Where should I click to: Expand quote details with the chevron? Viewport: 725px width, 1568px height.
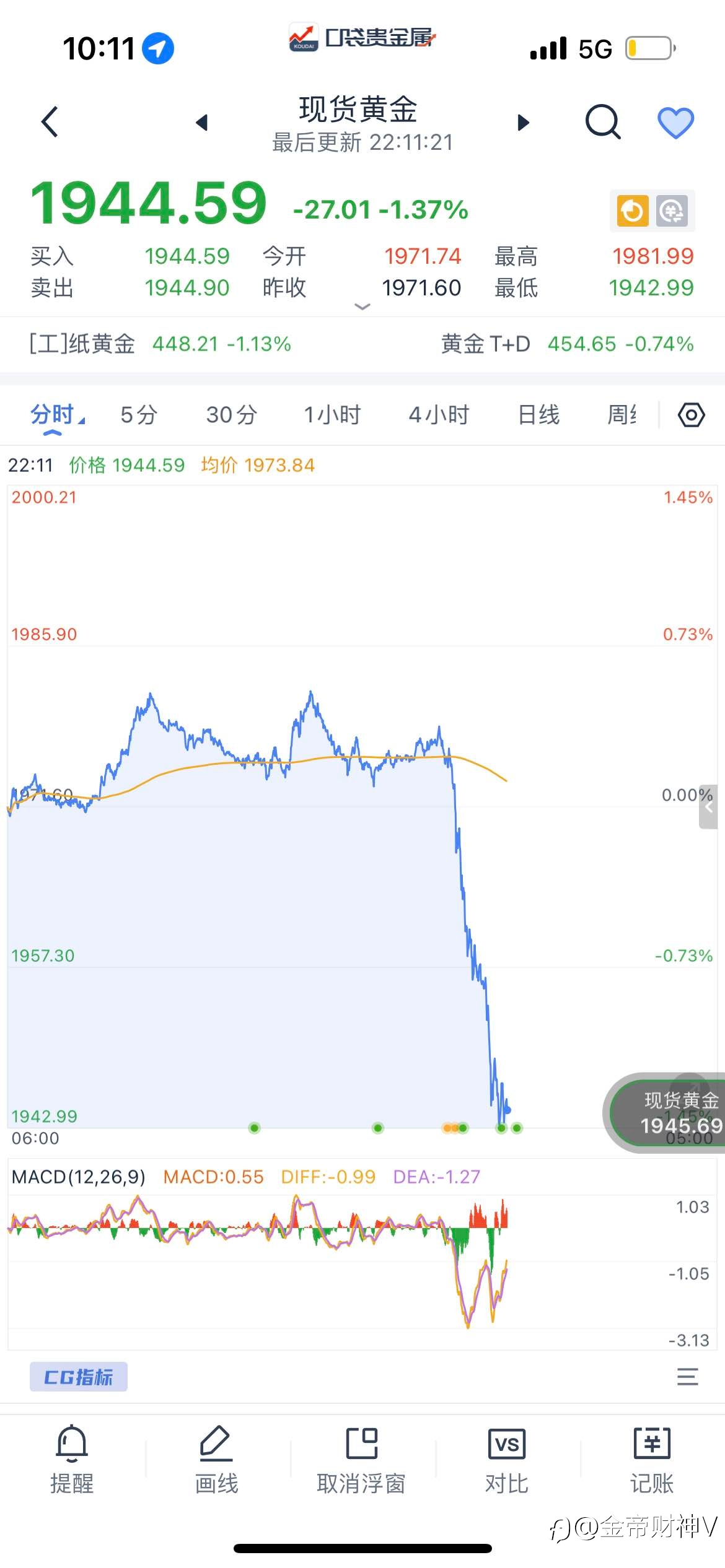point(362,307)
